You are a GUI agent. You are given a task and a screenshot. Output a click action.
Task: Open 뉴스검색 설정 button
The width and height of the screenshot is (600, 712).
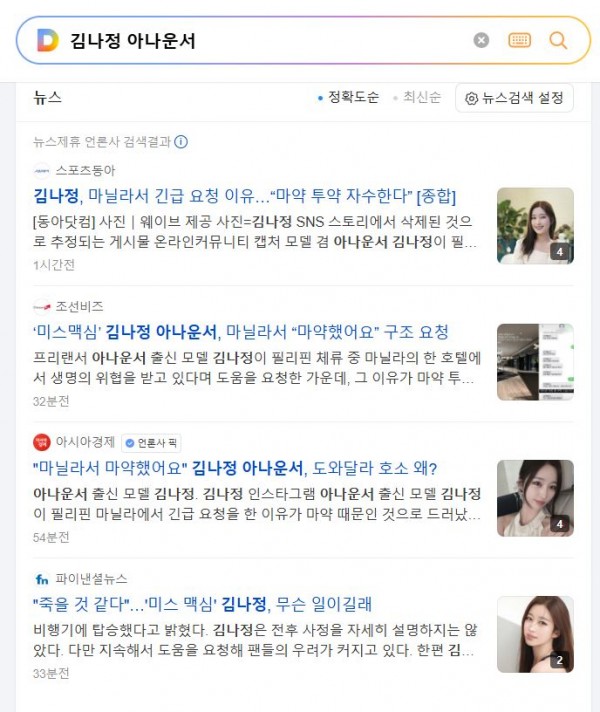pyautogui.click(x=514, y=98)
